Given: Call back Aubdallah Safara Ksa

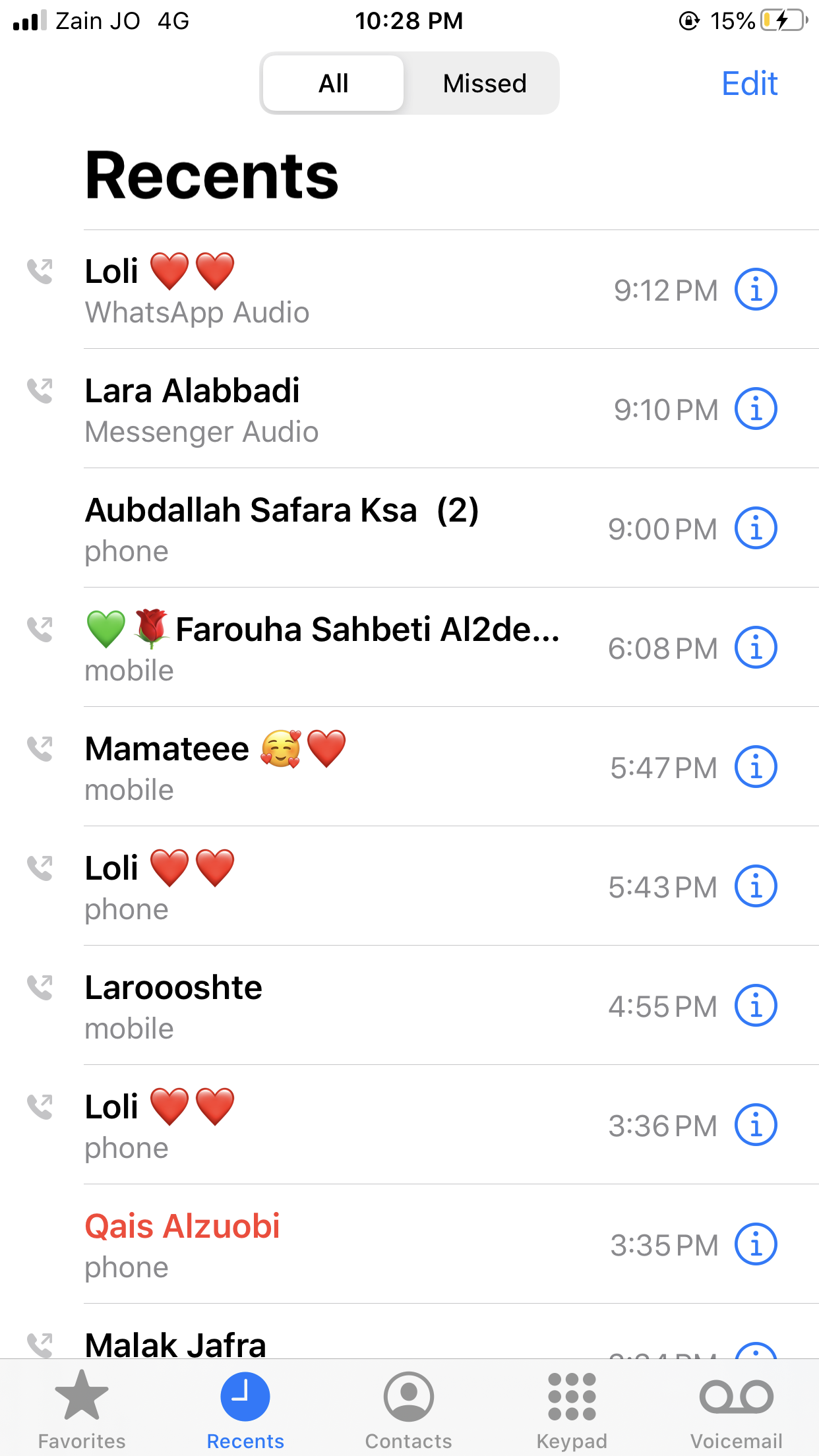Looking at the screenshot, I should [284, 528].
